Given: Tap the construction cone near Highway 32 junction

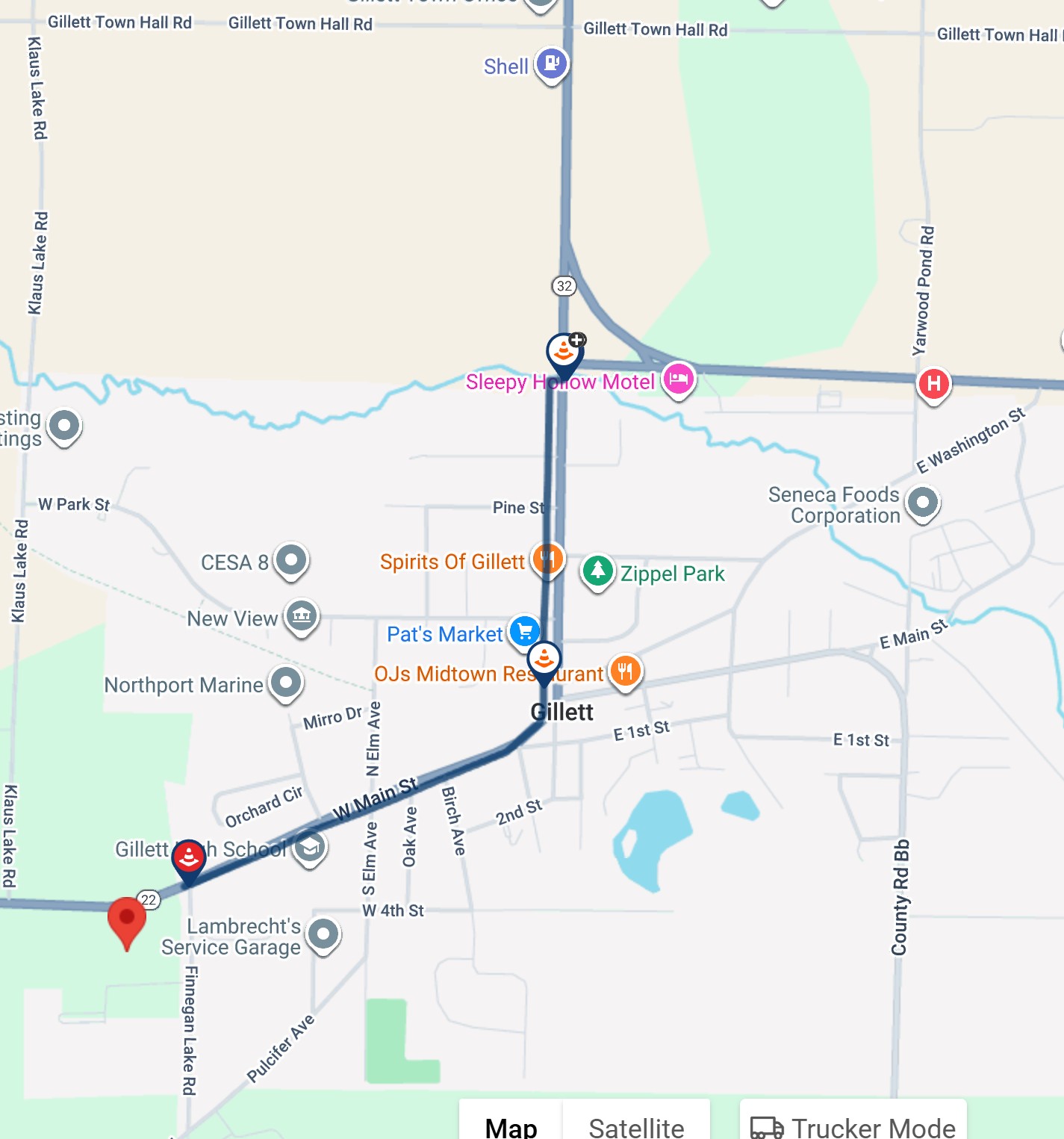Looking at the screenshot, I should click(564, 351).
